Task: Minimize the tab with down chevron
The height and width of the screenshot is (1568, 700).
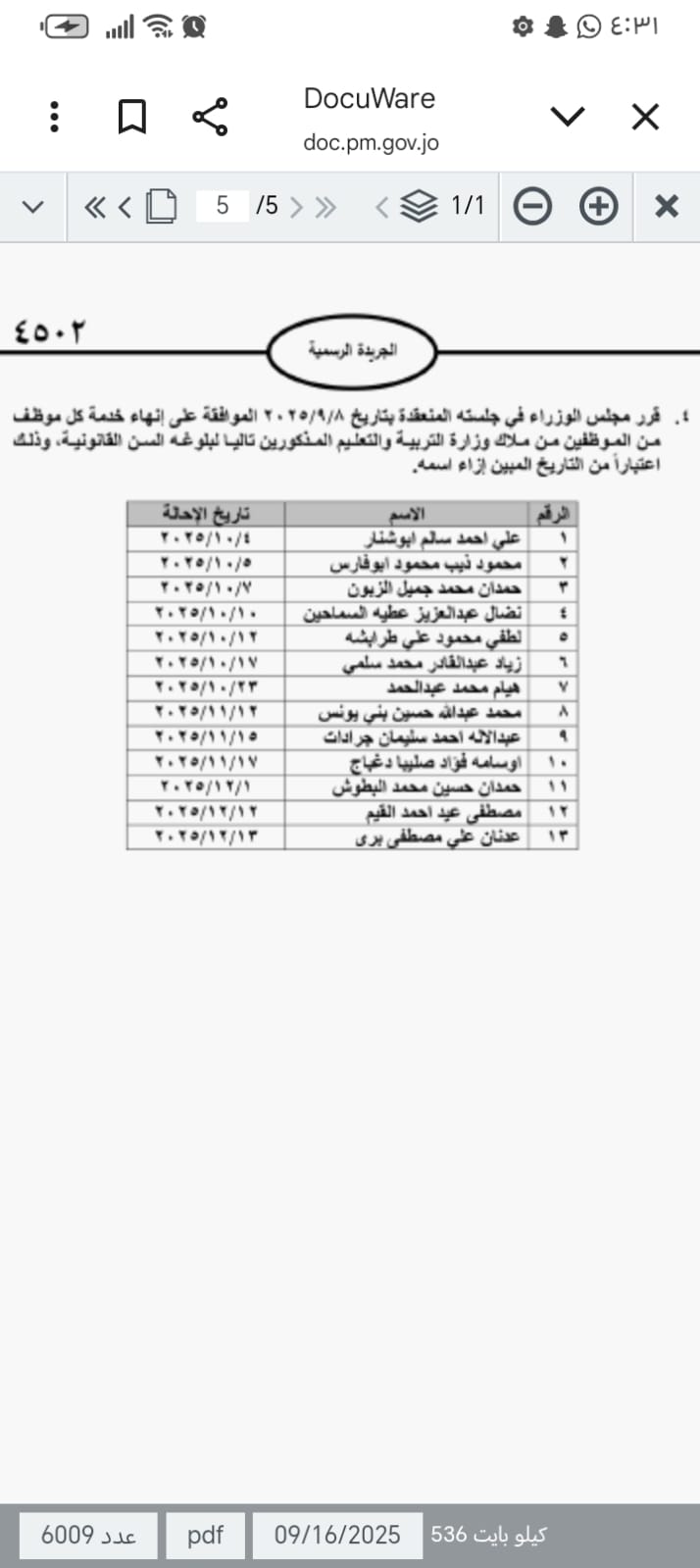Action: click(x=568, y=117)
